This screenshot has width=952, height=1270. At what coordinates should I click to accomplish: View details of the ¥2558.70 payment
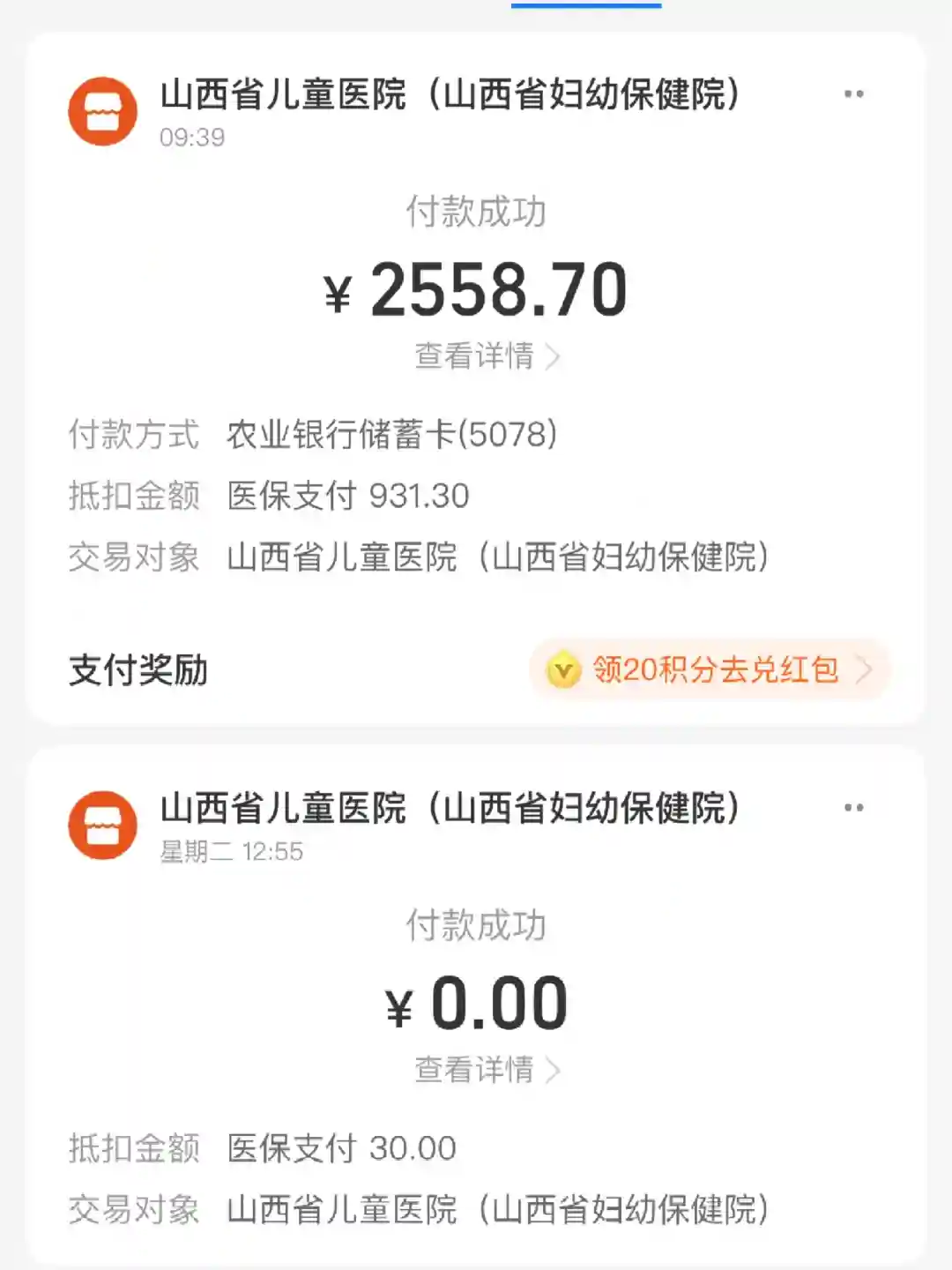point(487,356)
